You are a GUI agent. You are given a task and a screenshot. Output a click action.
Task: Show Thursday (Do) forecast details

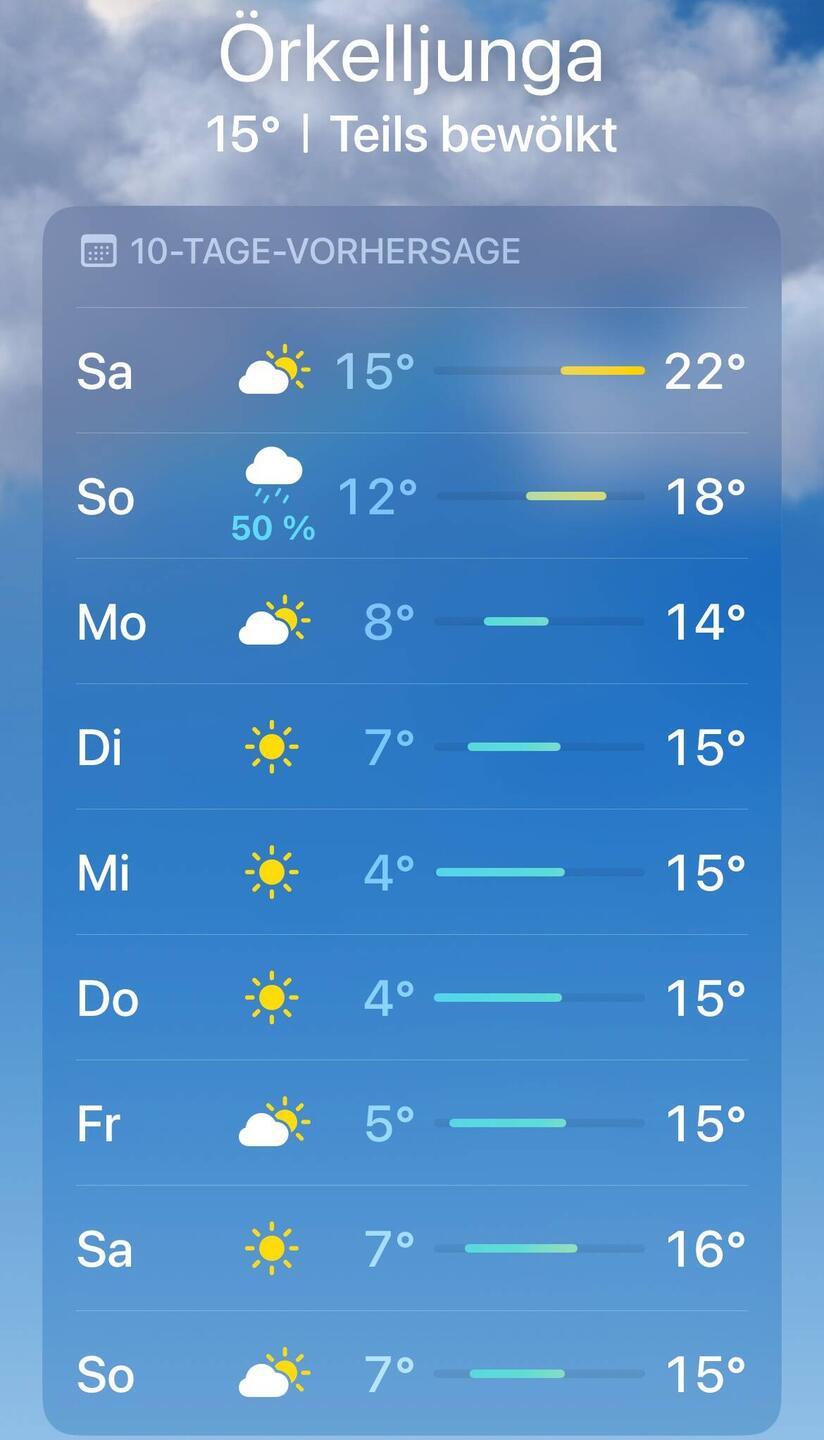coord(411,998)
